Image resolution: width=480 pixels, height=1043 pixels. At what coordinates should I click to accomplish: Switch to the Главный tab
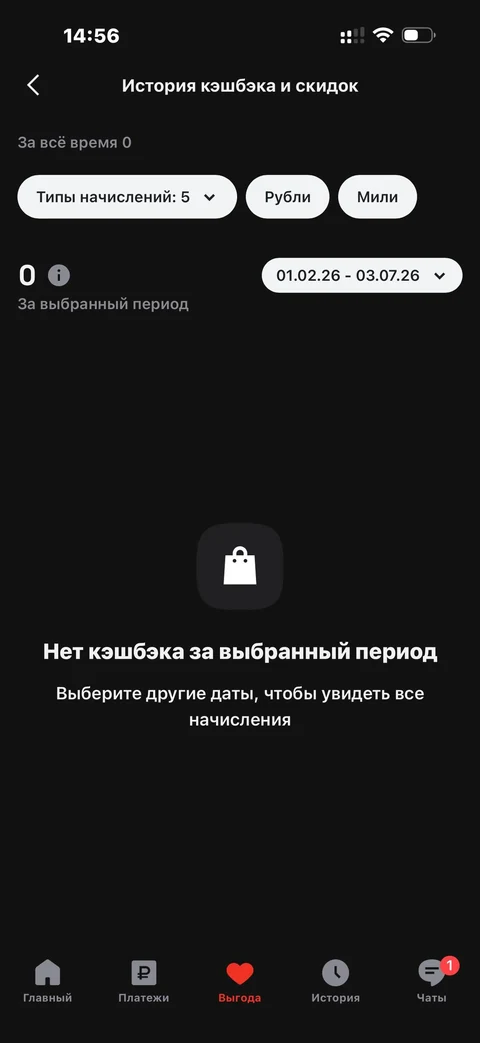47,981
